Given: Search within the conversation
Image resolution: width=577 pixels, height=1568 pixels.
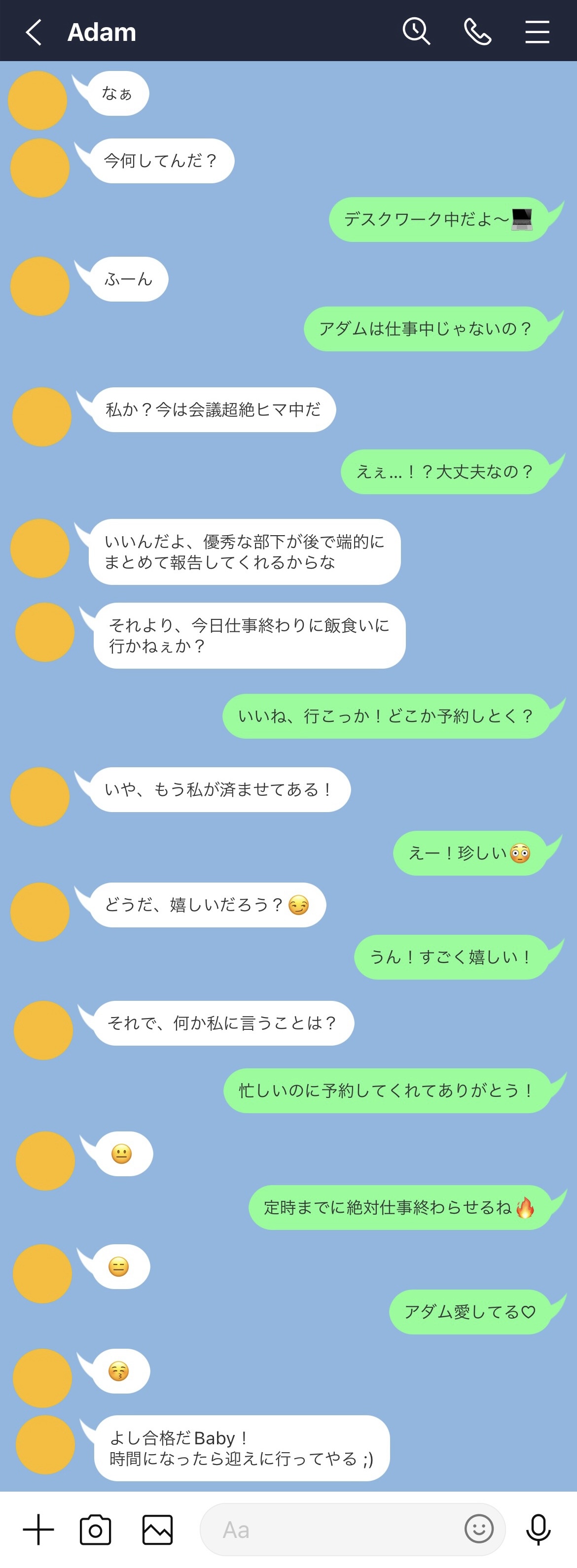Looking at the screenshot, I should (416, 31).
